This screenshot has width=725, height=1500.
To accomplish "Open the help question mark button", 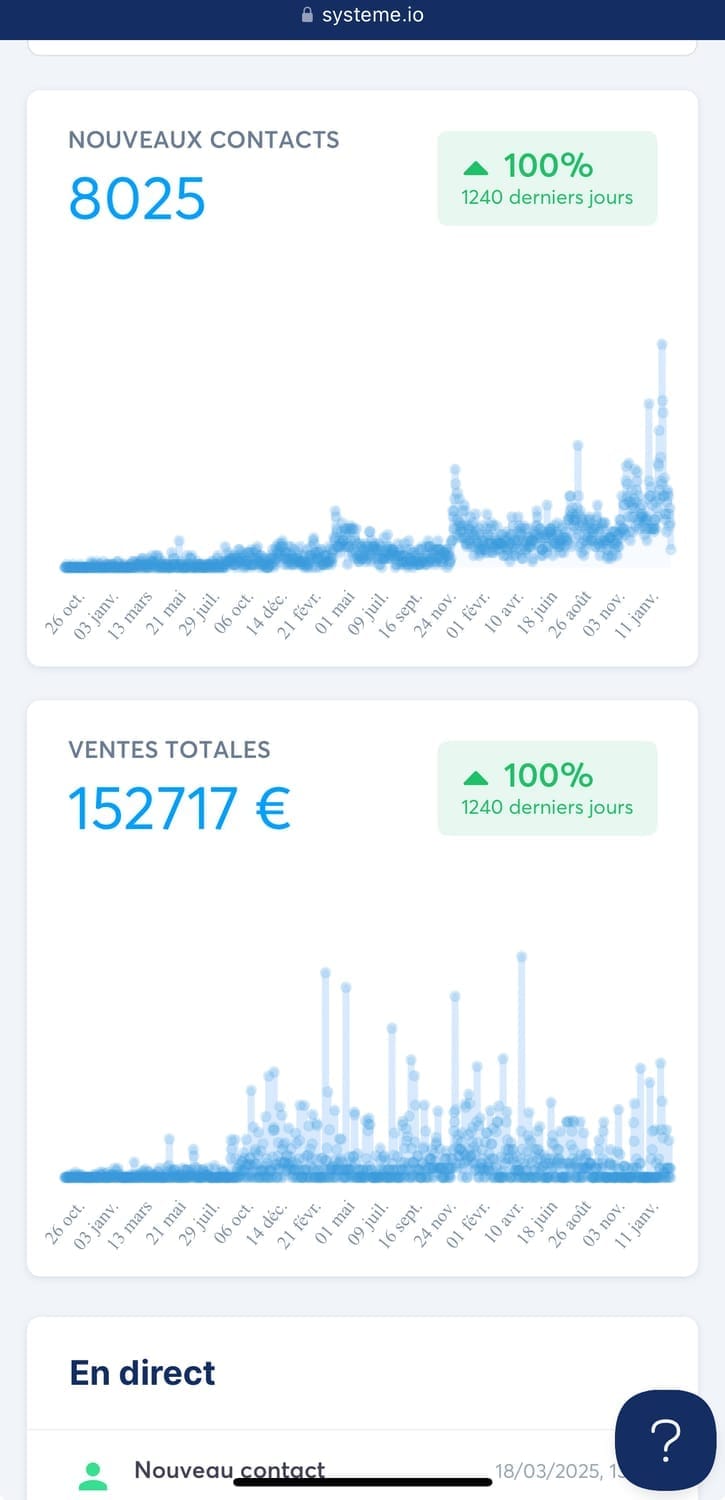I will coord(665,1440).
